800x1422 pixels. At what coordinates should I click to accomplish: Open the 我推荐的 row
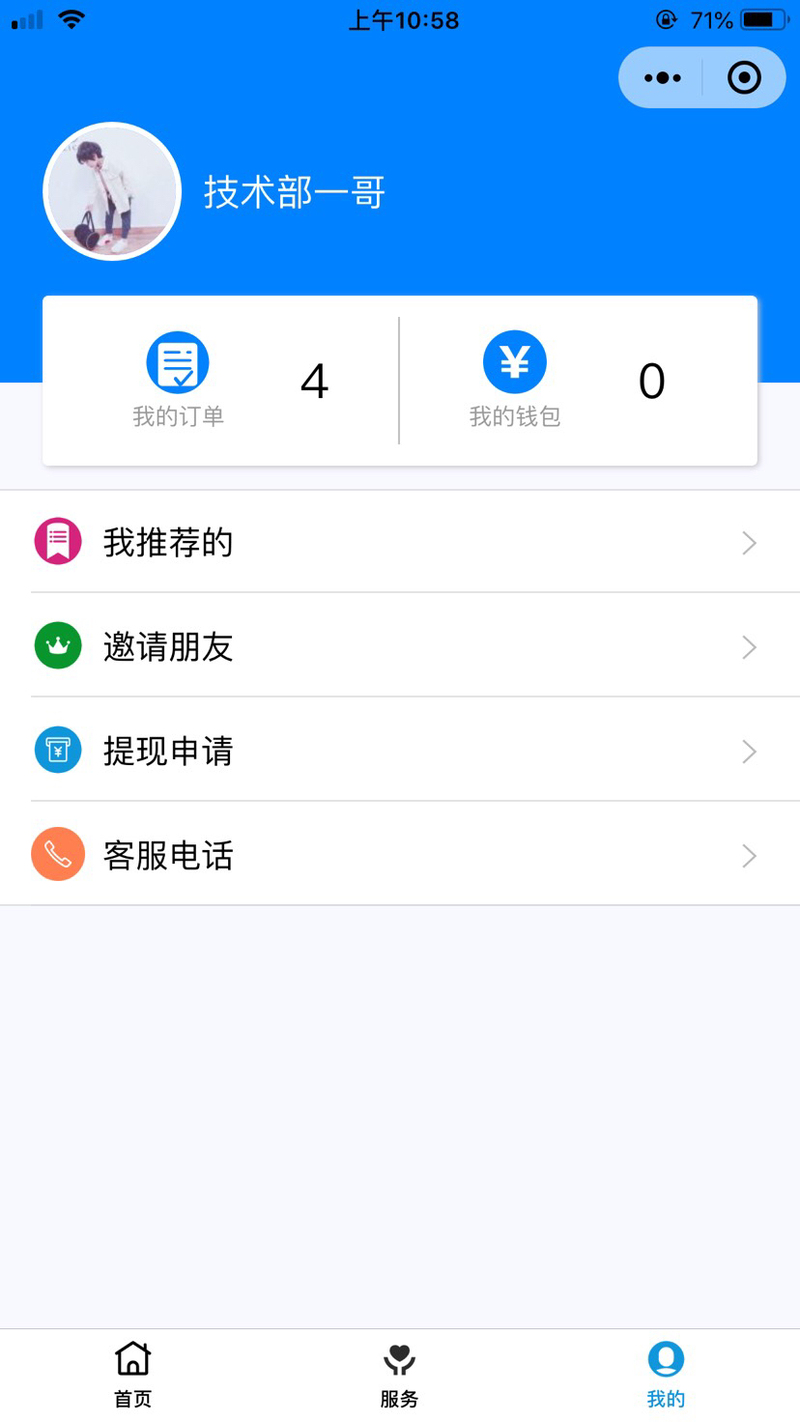pyautogui.click(x=400, y=542)
